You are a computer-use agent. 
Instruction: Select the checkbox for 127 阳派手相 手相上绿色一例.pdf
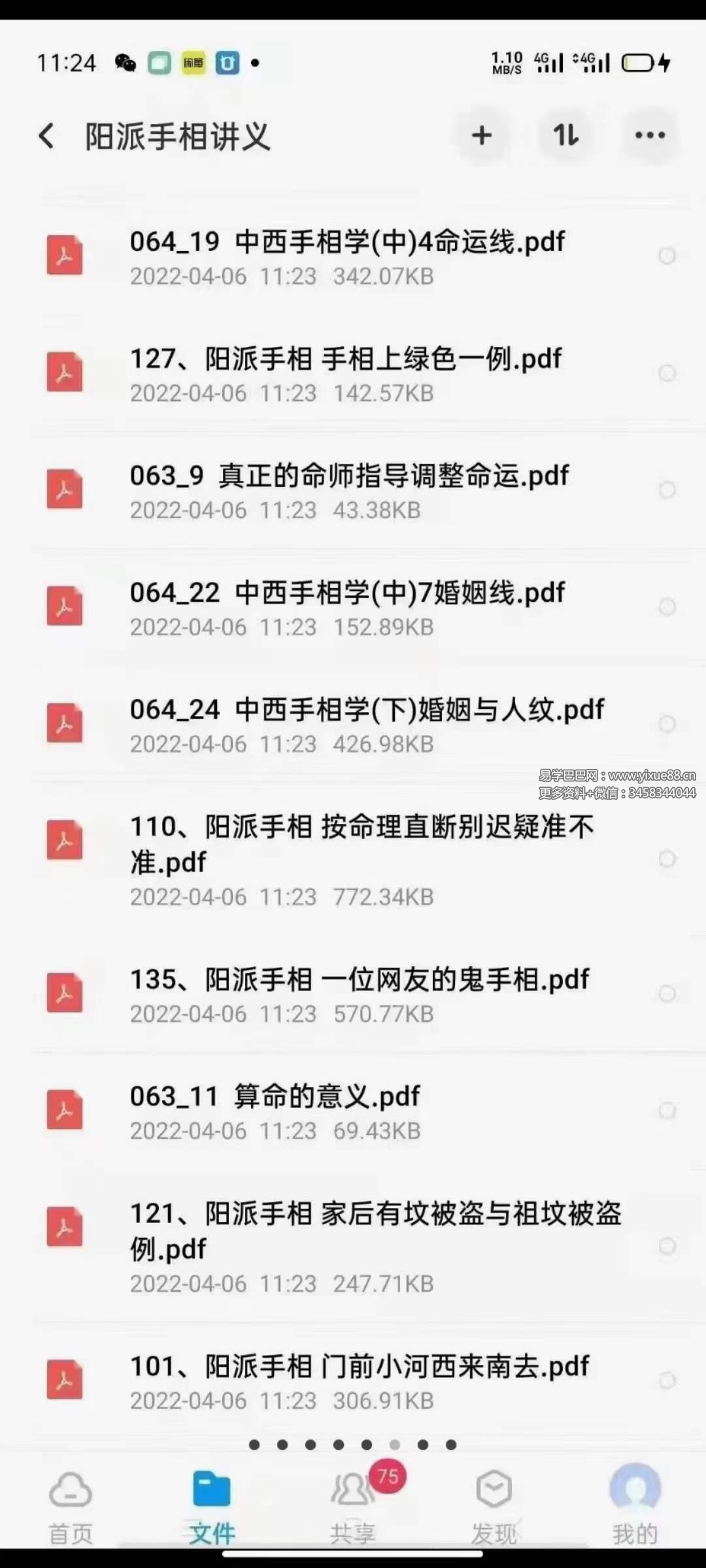pos(667,374)
